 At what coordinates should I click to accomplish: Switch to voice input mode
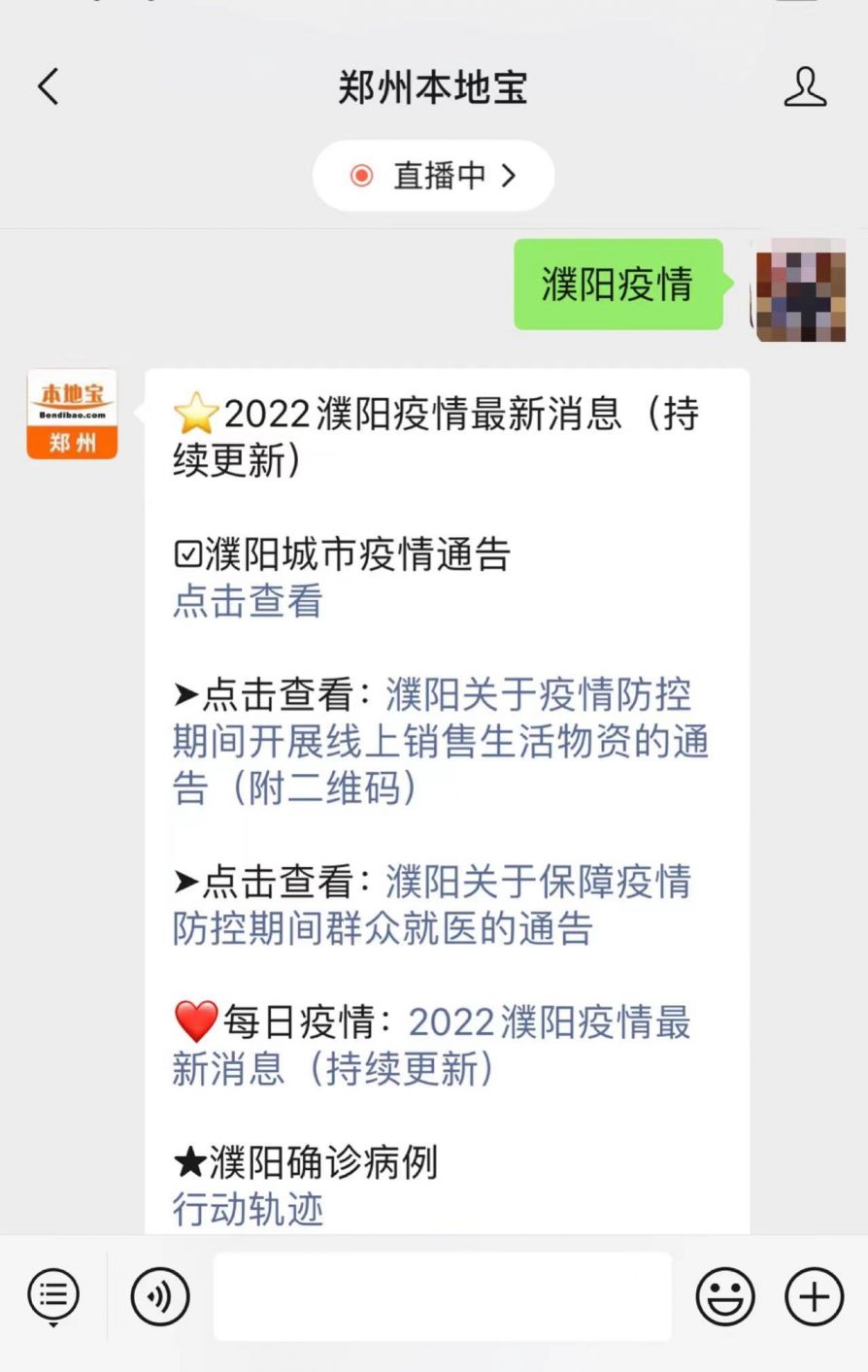pos(160,1296)
